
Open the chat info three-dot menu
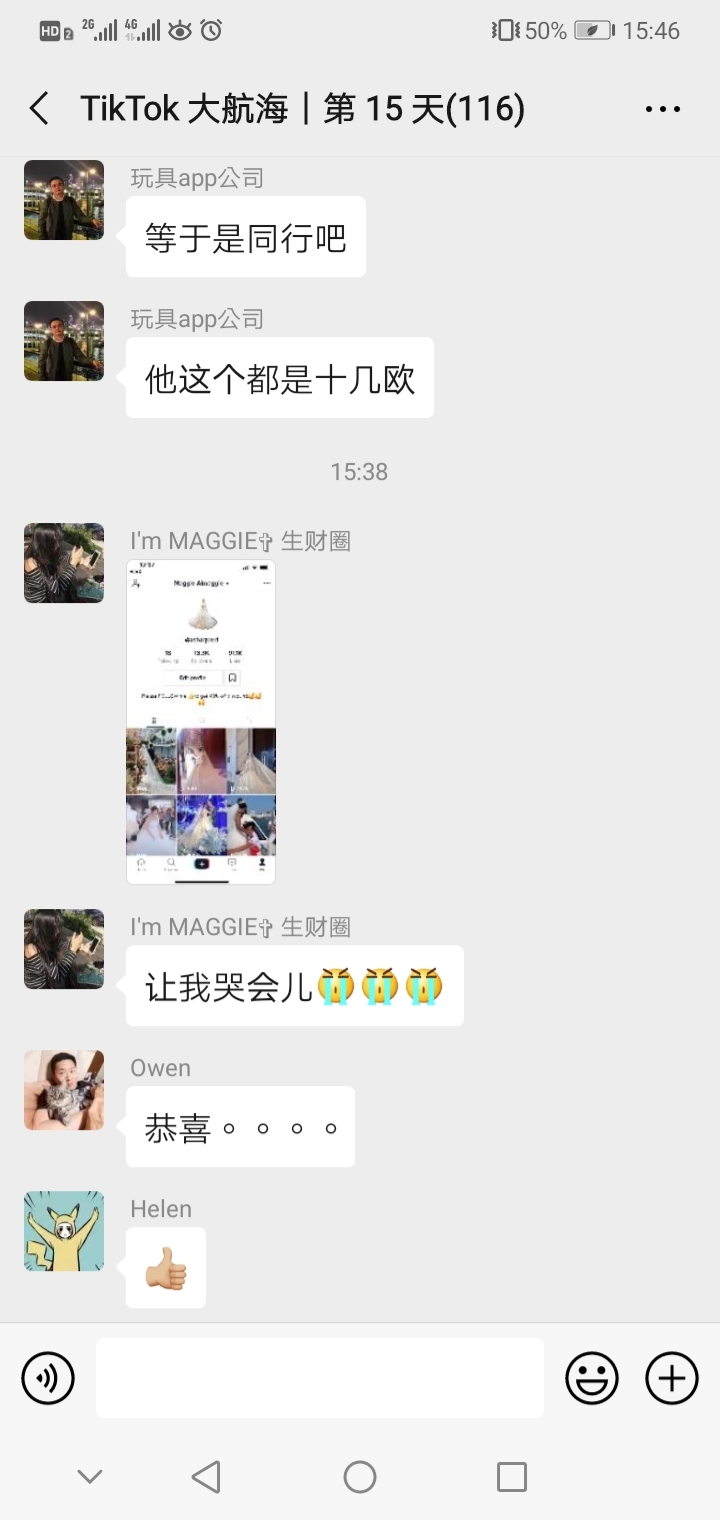tap(662, 109)
